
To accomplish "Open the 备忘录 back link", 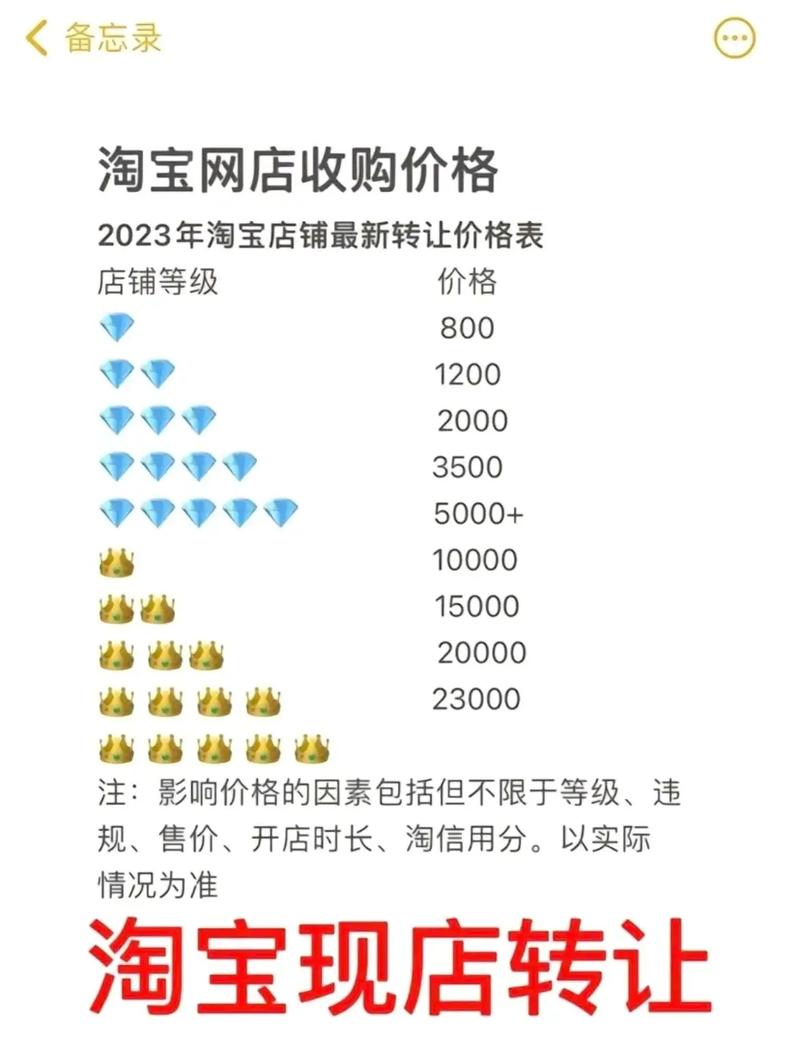I will point(100,37).
